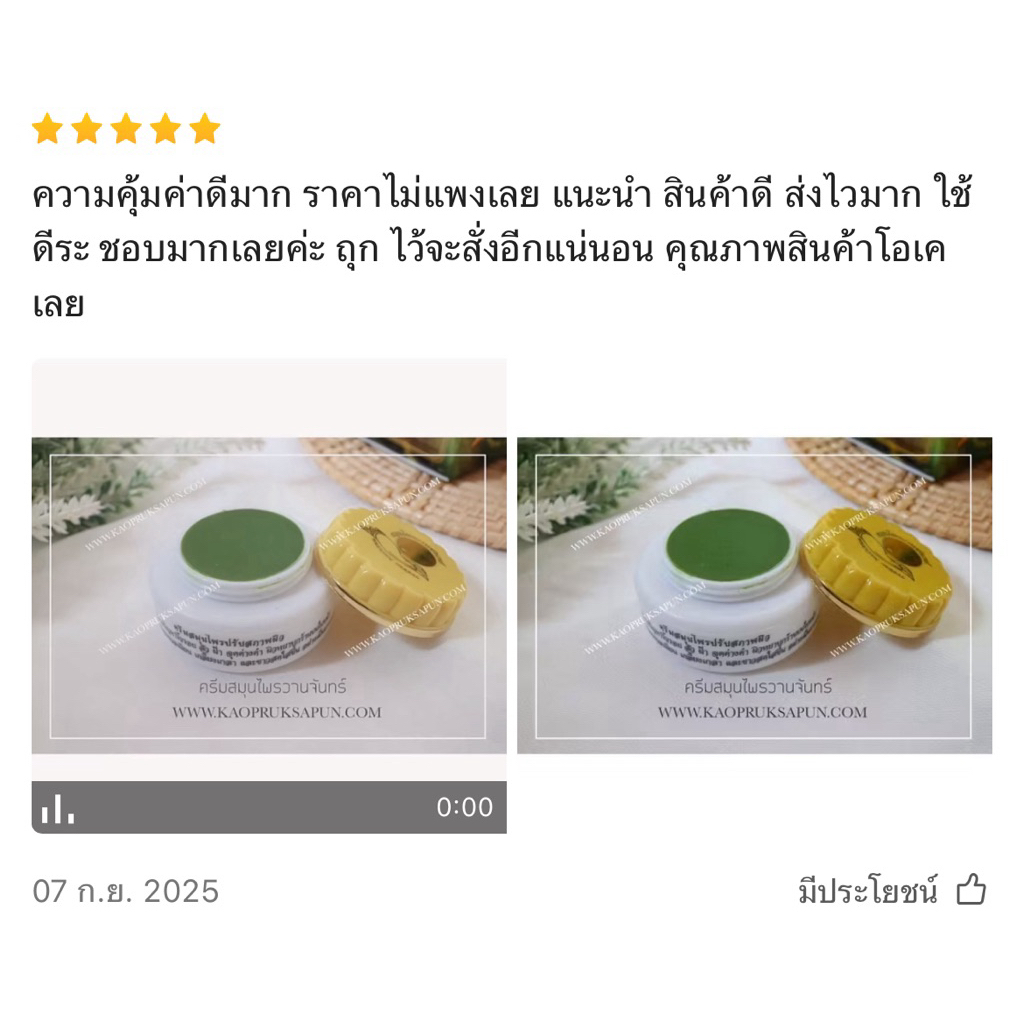Play the review video thumbnail

pyautogui.click(x=268, y=595)
